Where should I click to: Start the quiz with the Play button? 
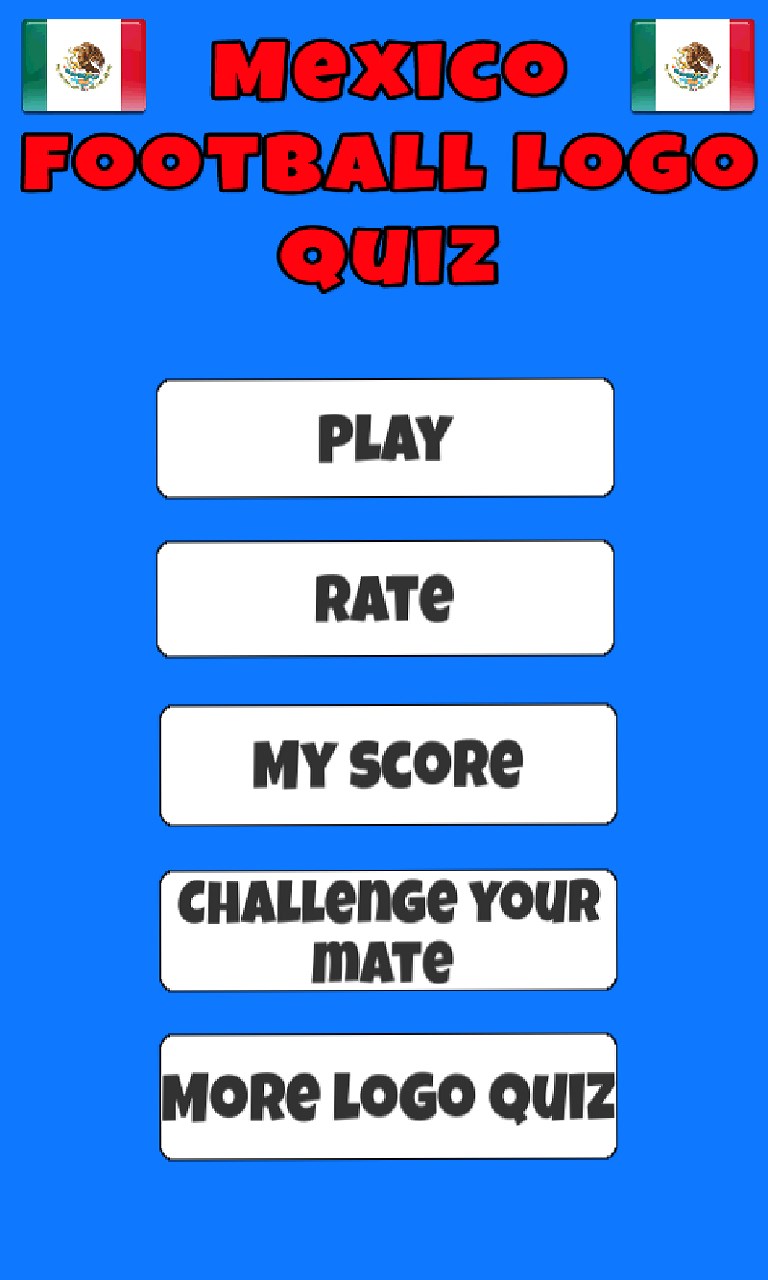[x=385, y=438]
